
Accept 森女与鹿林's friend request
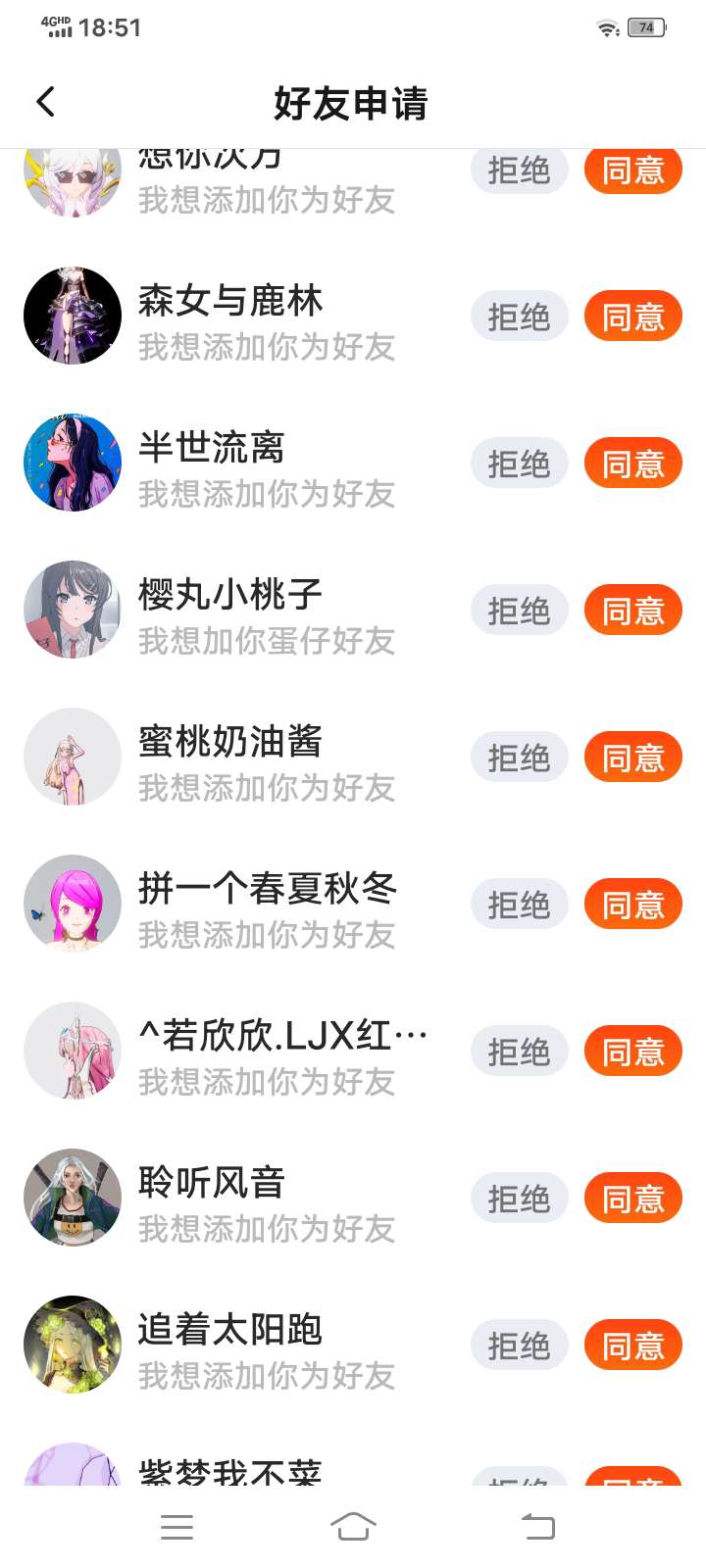pyautogui.click(x=632, y=317)
